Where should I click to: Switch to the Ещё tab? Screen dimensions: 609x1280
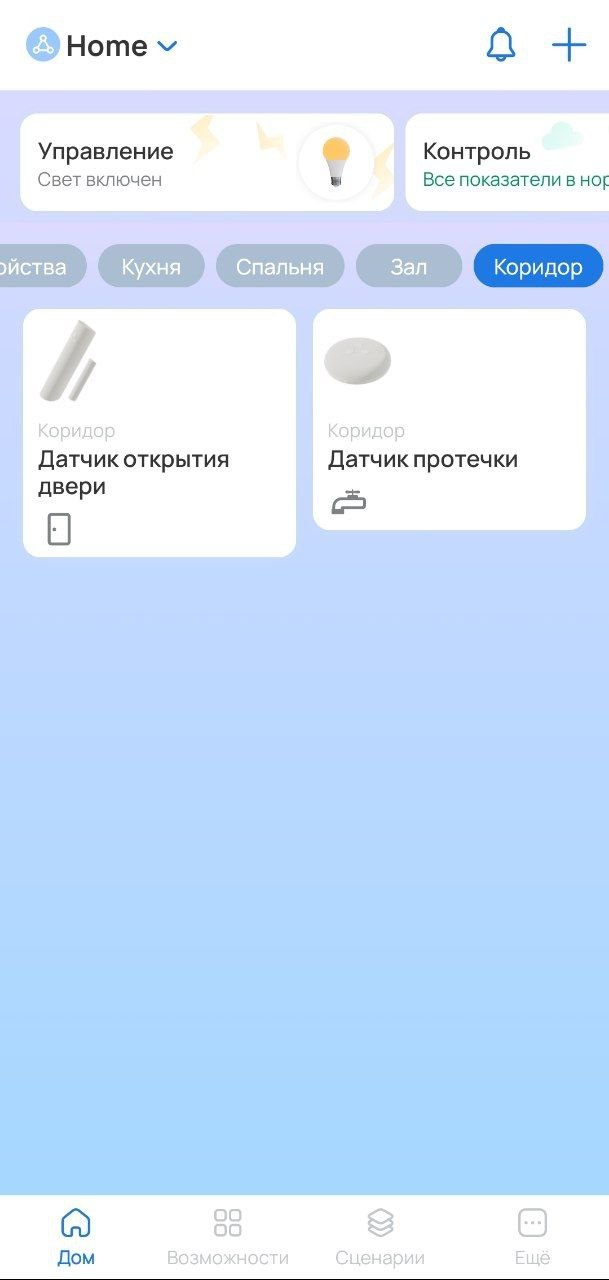(532, 1236)
